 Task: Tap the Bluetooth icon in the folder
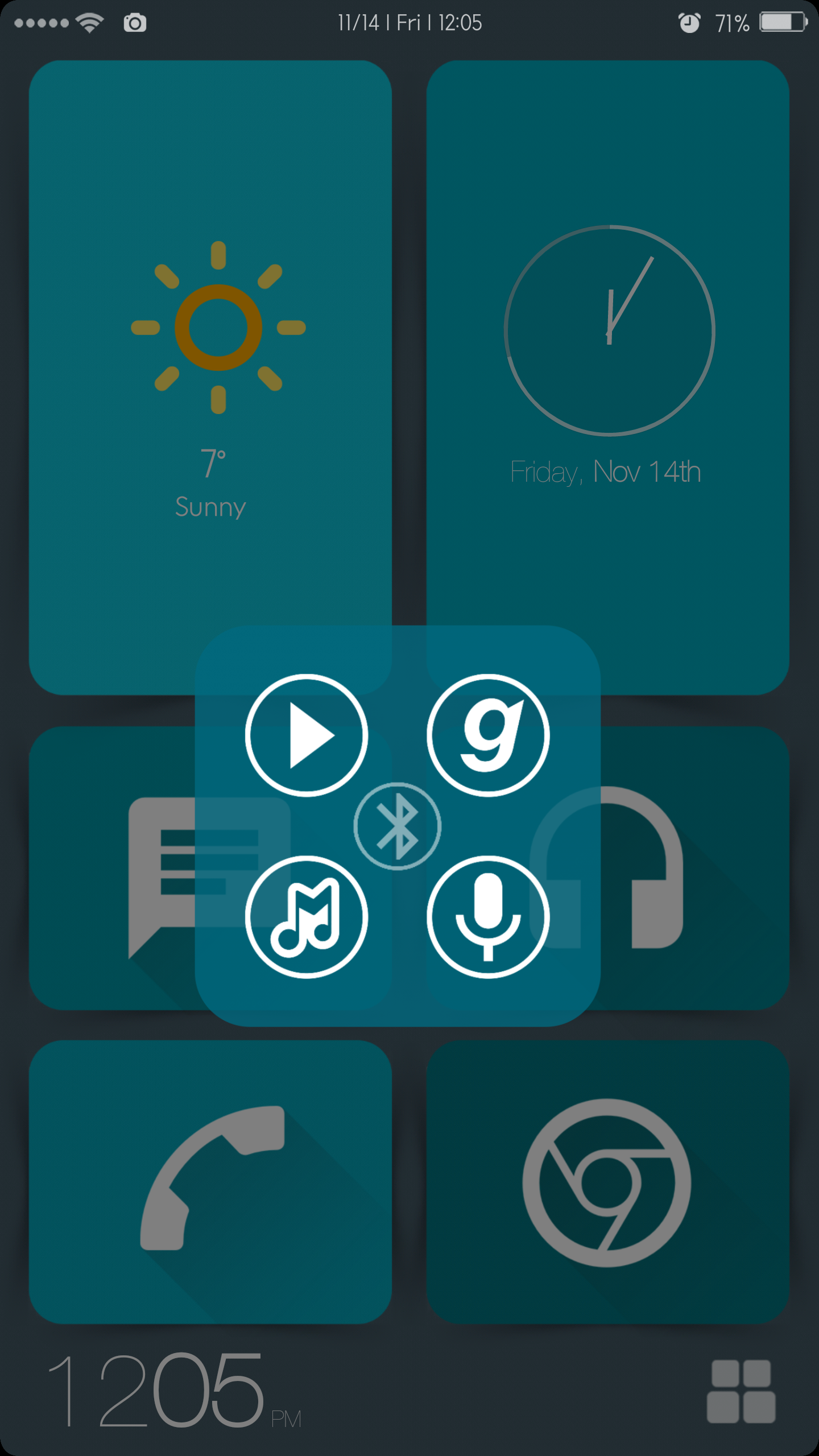coord(397,826)
